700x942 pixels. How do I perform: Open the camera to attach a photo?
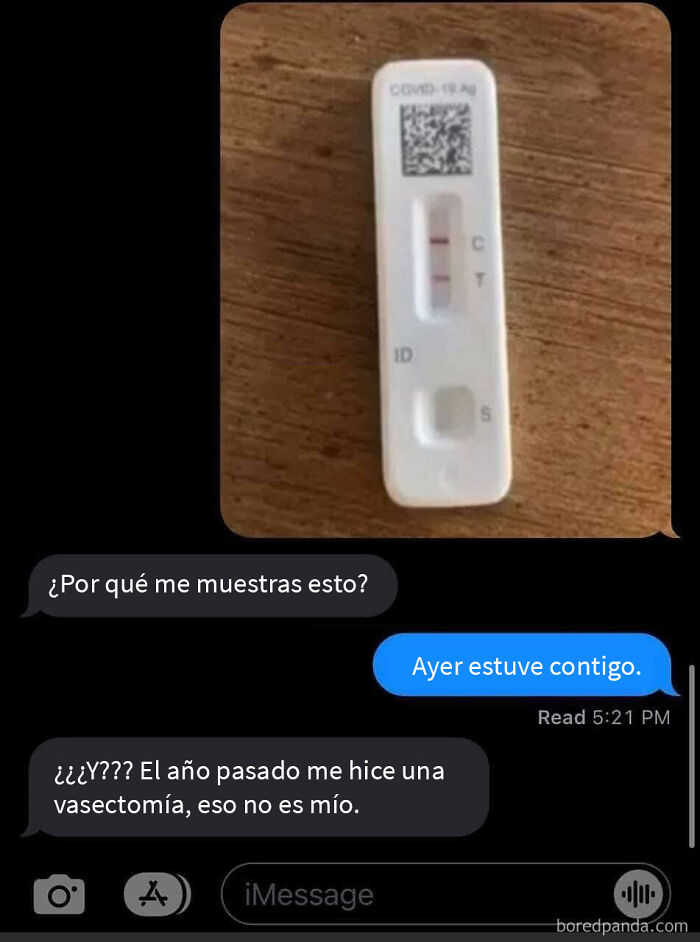(59, 894)
